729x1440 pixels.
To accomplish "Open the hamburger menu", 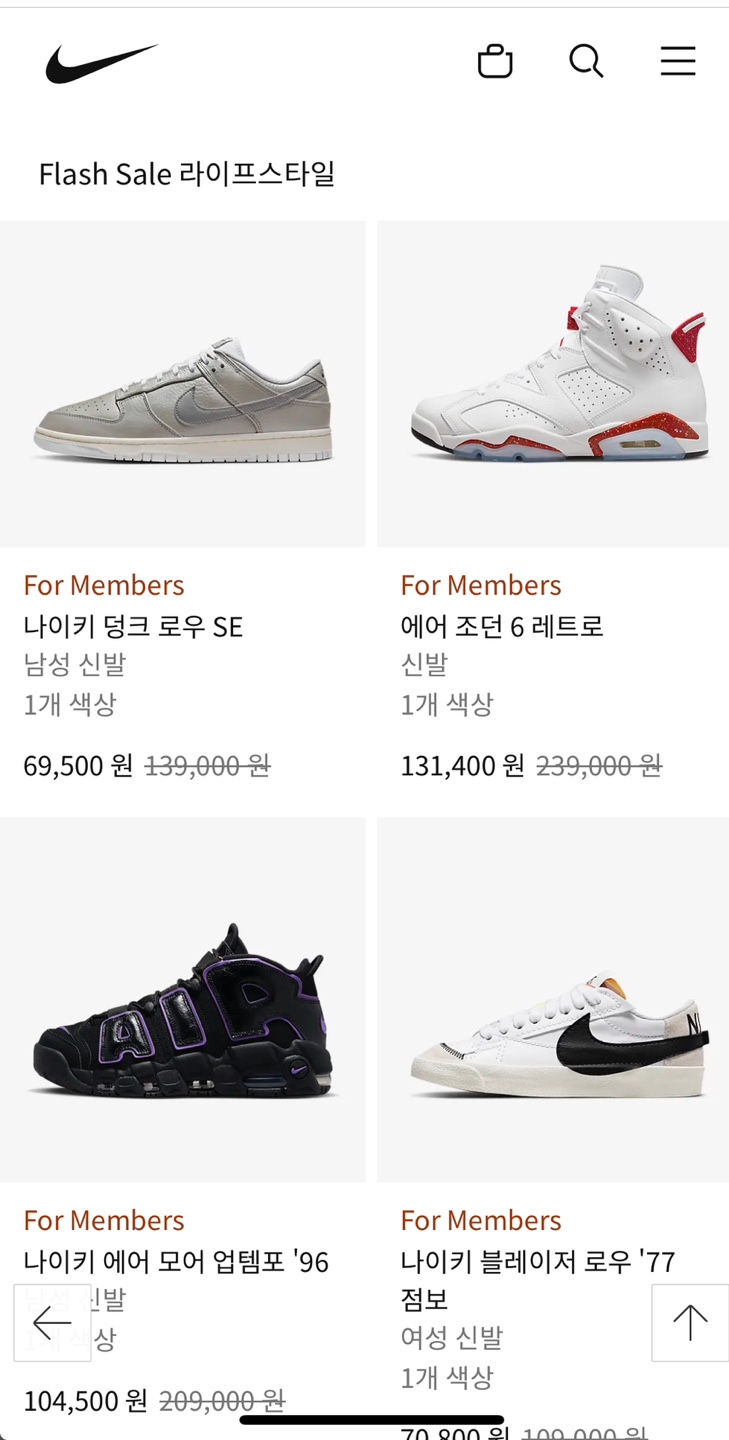I will 677,62.
